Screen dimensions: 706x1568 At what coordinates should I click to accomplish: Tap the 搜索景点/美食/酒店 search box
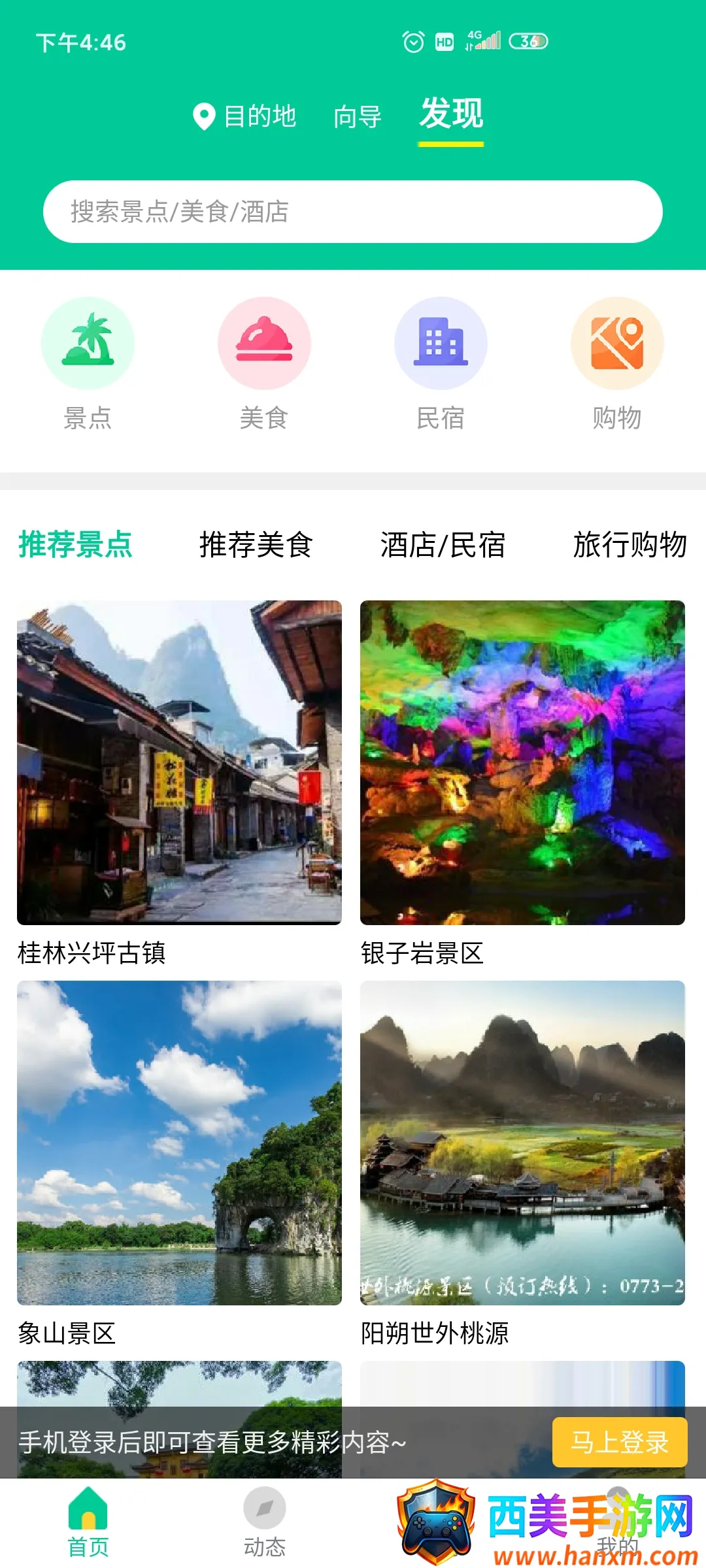coord(353,212)
